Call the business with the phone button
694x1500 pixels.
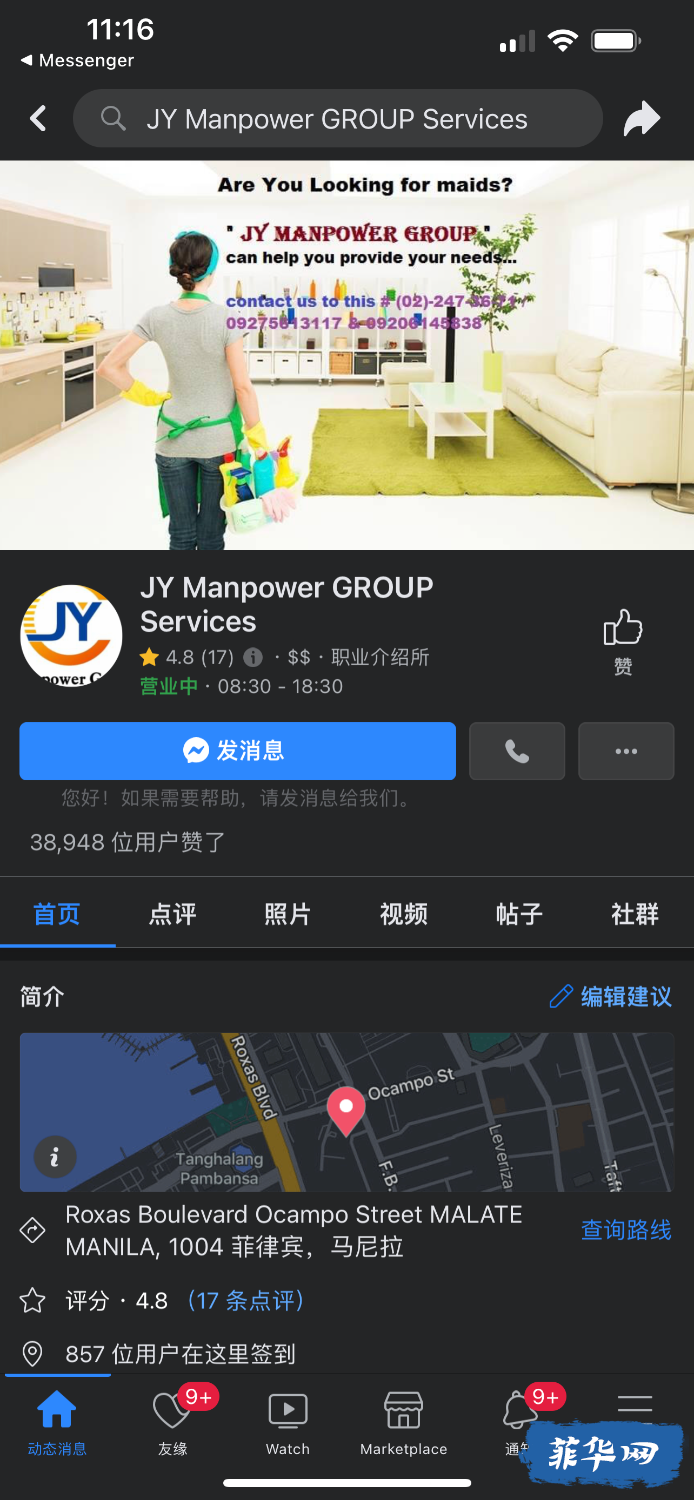pyautogui.click(x=517, y=751)
